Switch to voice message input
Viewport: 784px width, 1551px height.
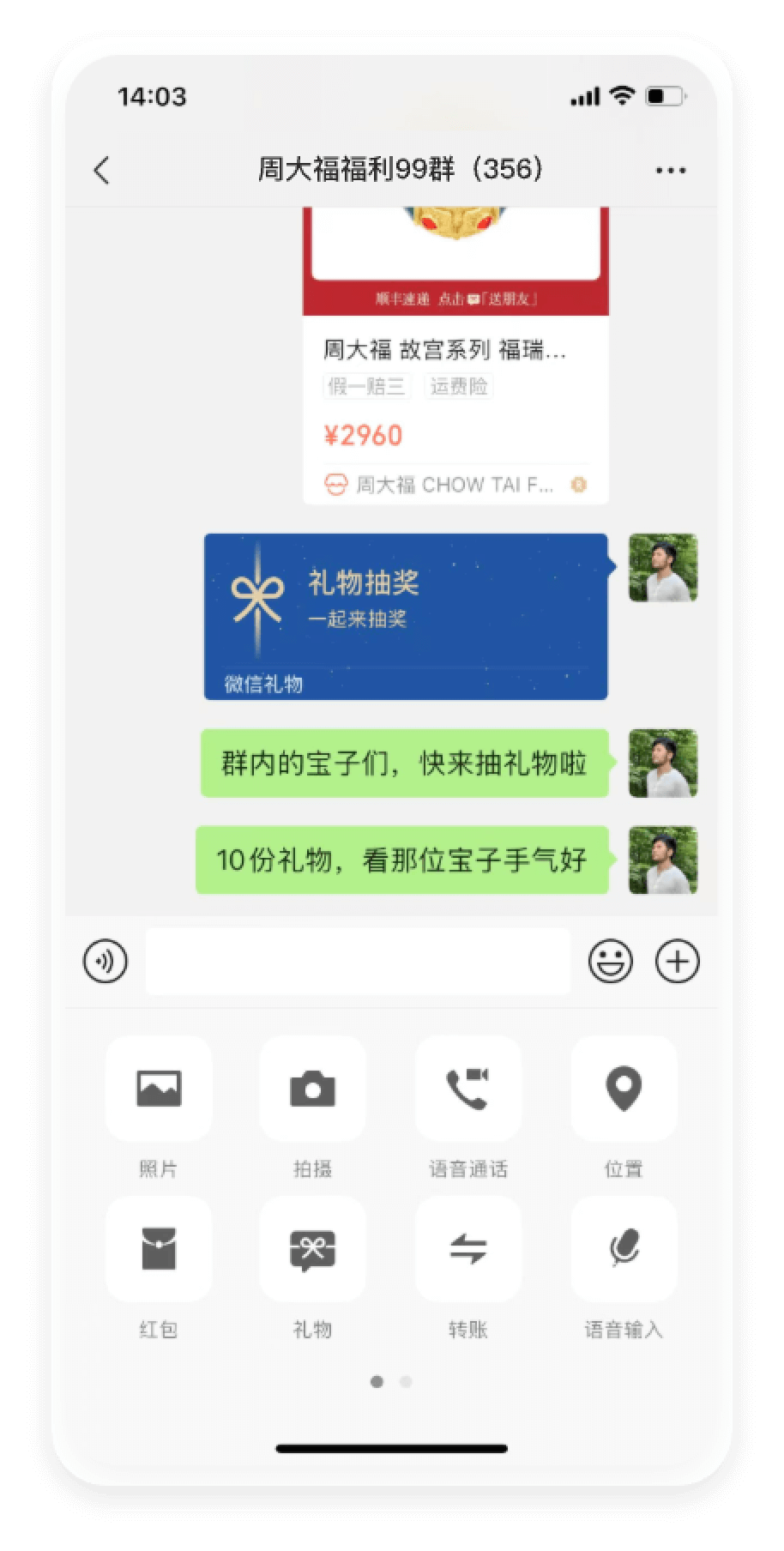coord(106,961)
